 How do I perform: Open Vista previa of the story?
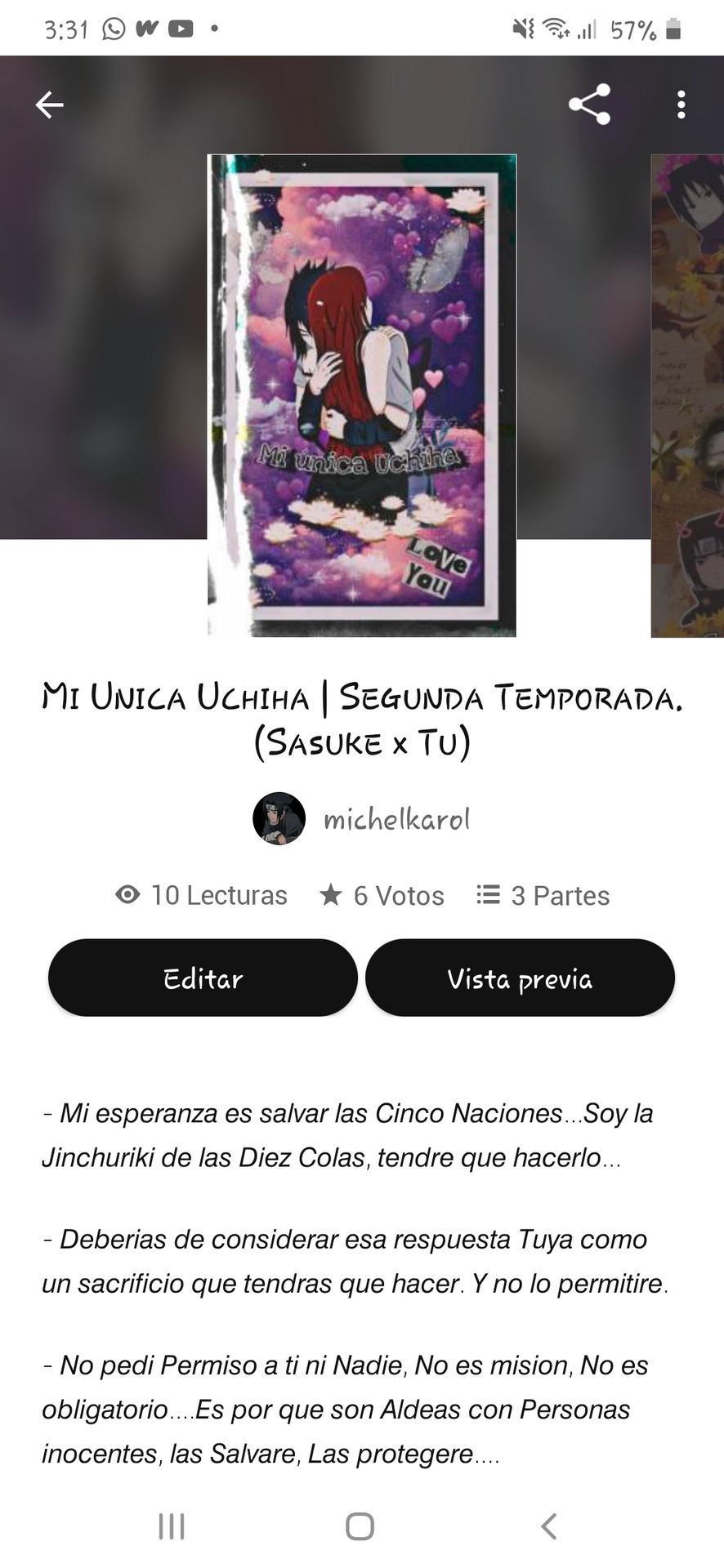(520, 978)
